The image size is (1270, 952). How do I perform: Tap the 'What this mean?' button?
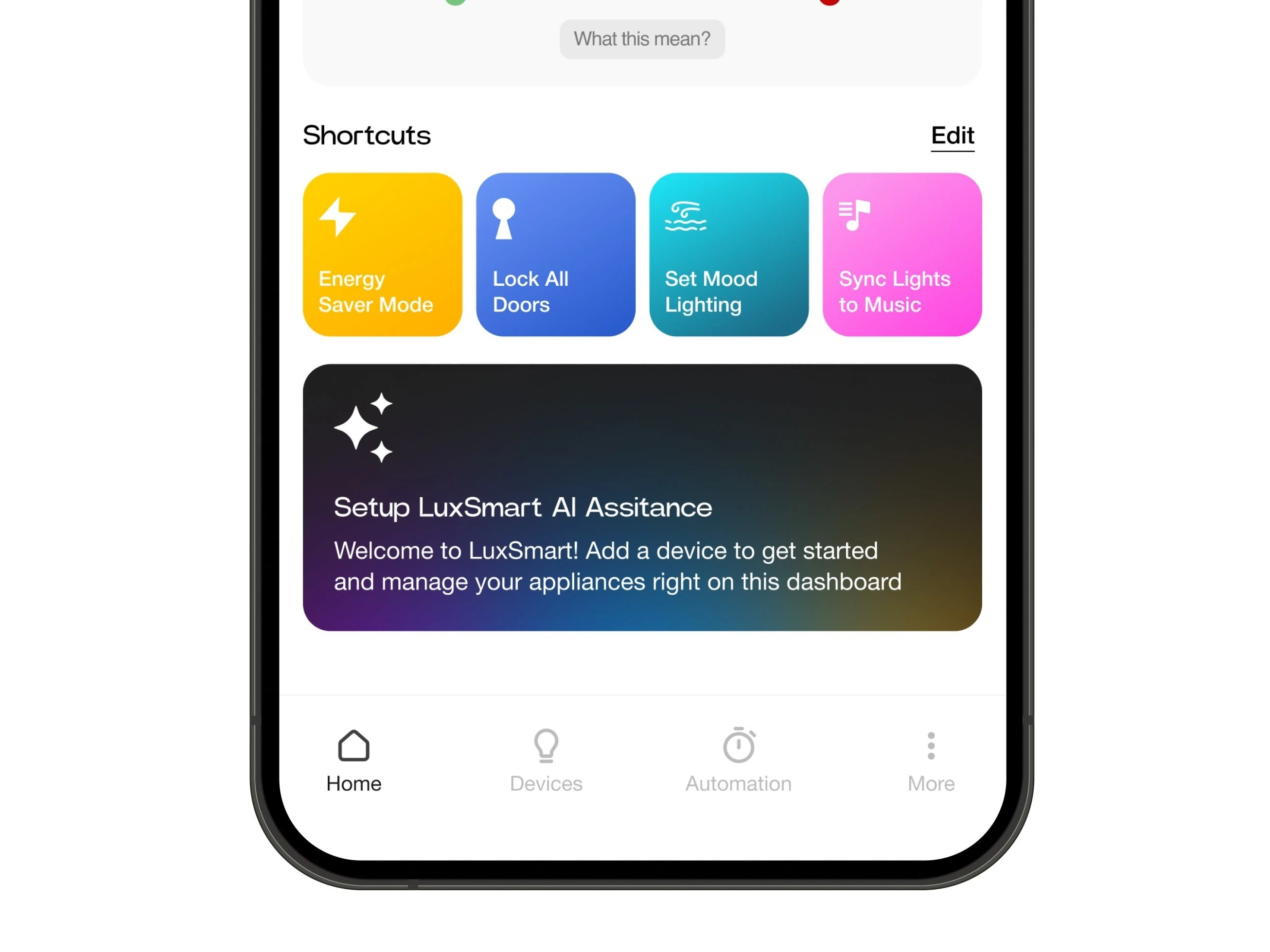pyautogui.click(x=642, y=39)
